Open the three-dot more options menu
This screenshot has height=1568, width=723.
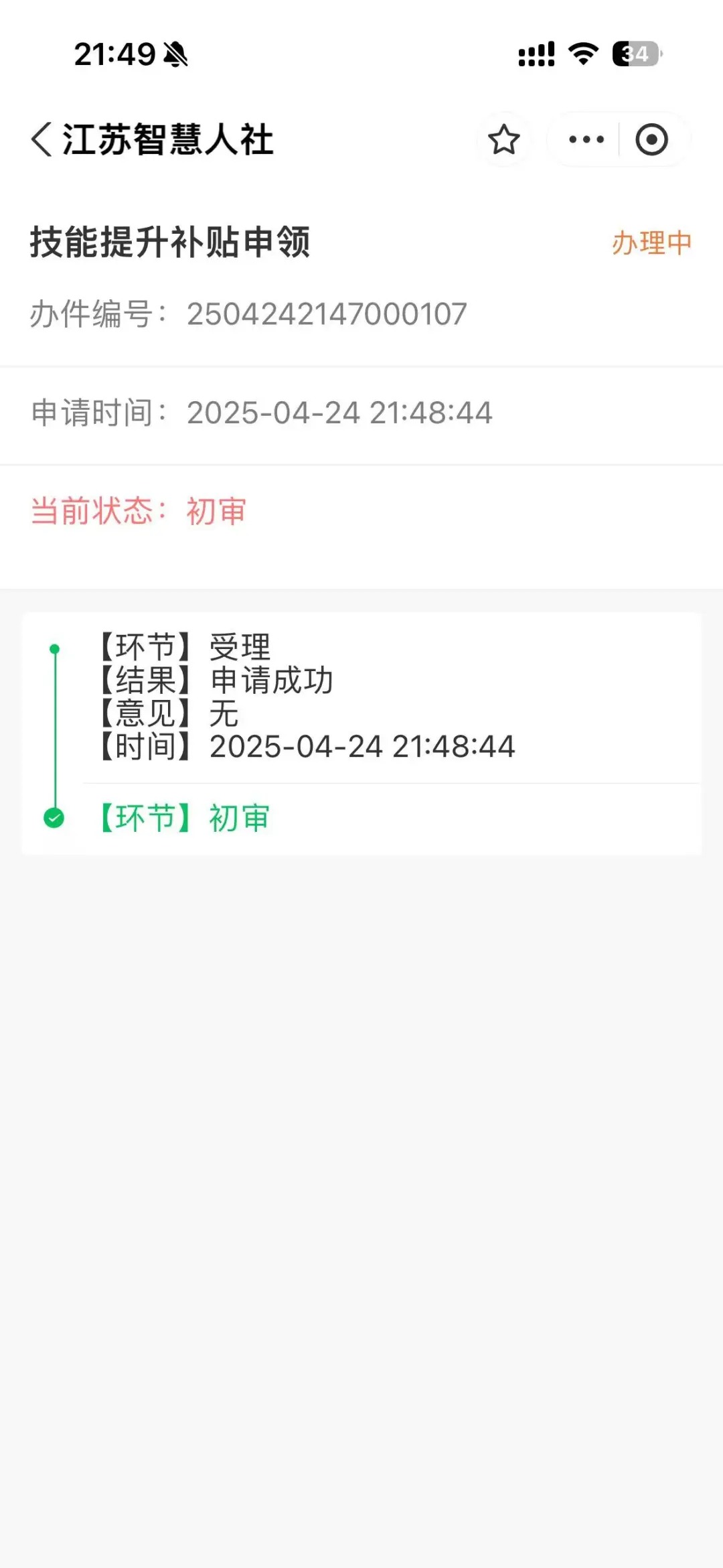click(586, 140)
